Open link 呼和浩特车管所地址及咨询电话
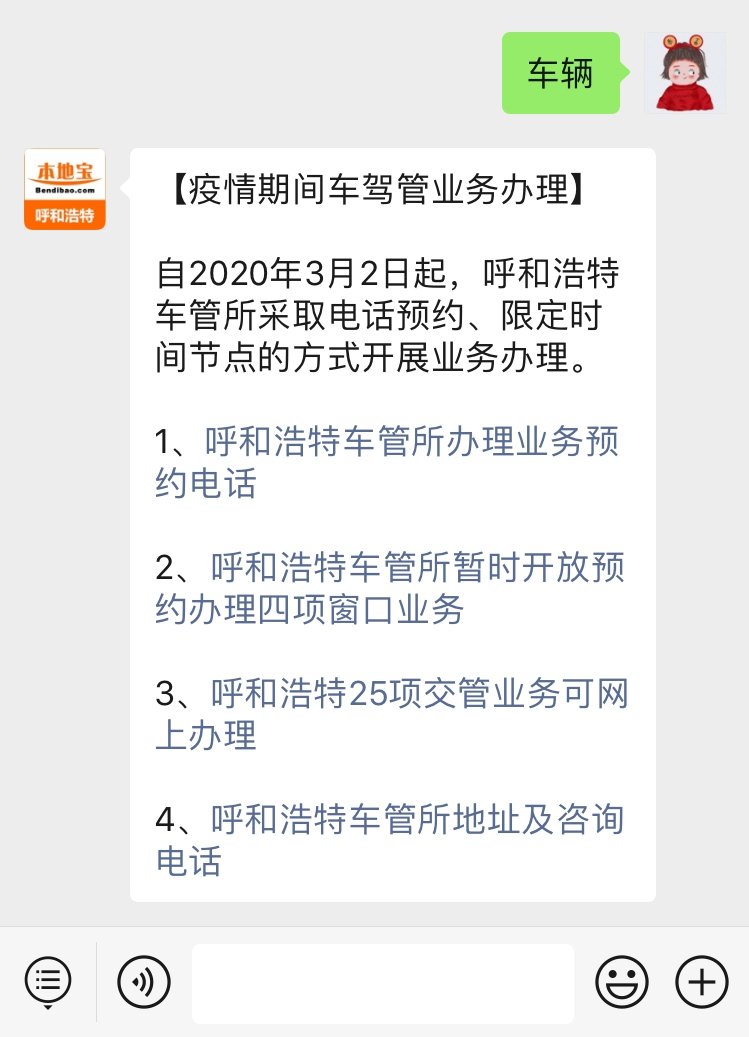Image resolution: width=749 pixels, height=1037 pixels. tap(415, 820)
